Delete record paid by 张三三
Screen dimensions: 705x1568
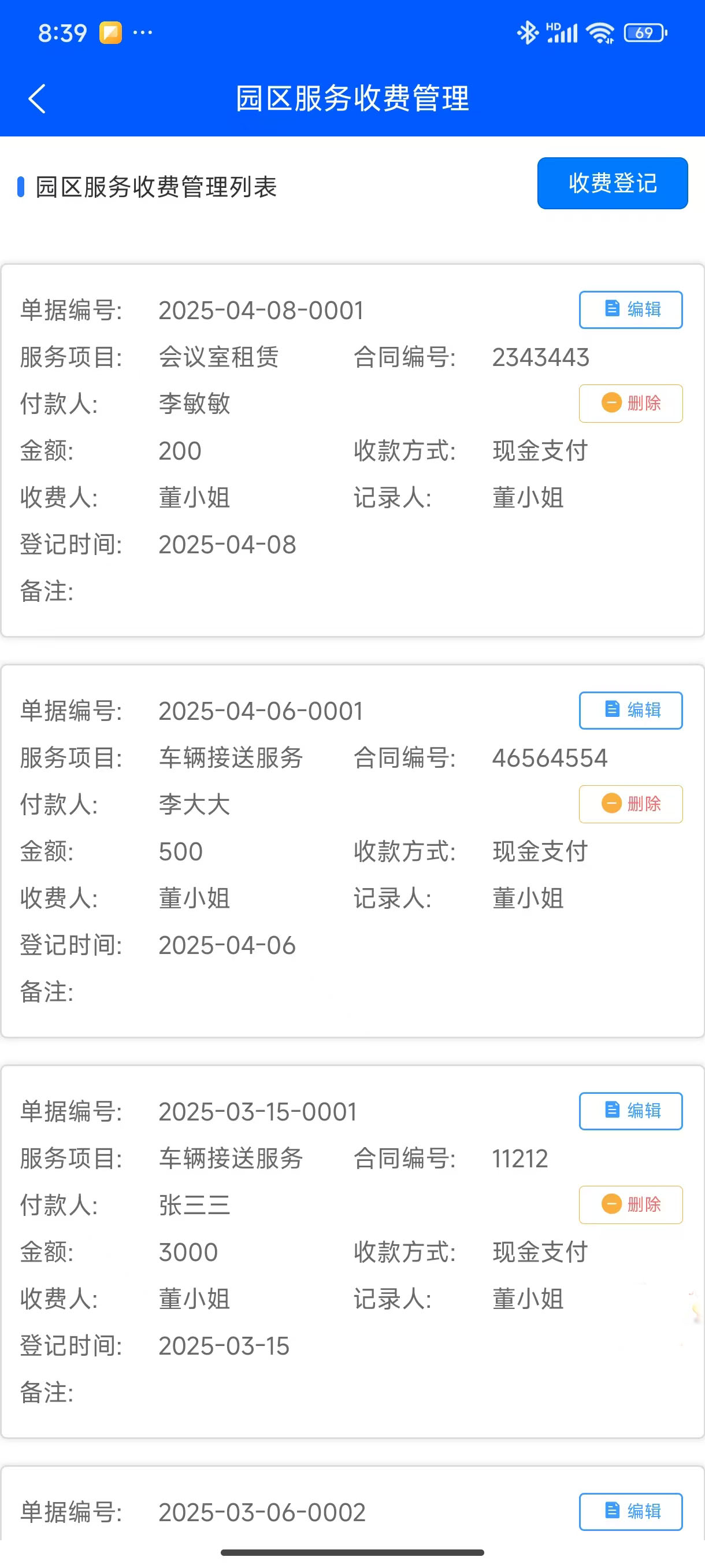click(630, 1204)
